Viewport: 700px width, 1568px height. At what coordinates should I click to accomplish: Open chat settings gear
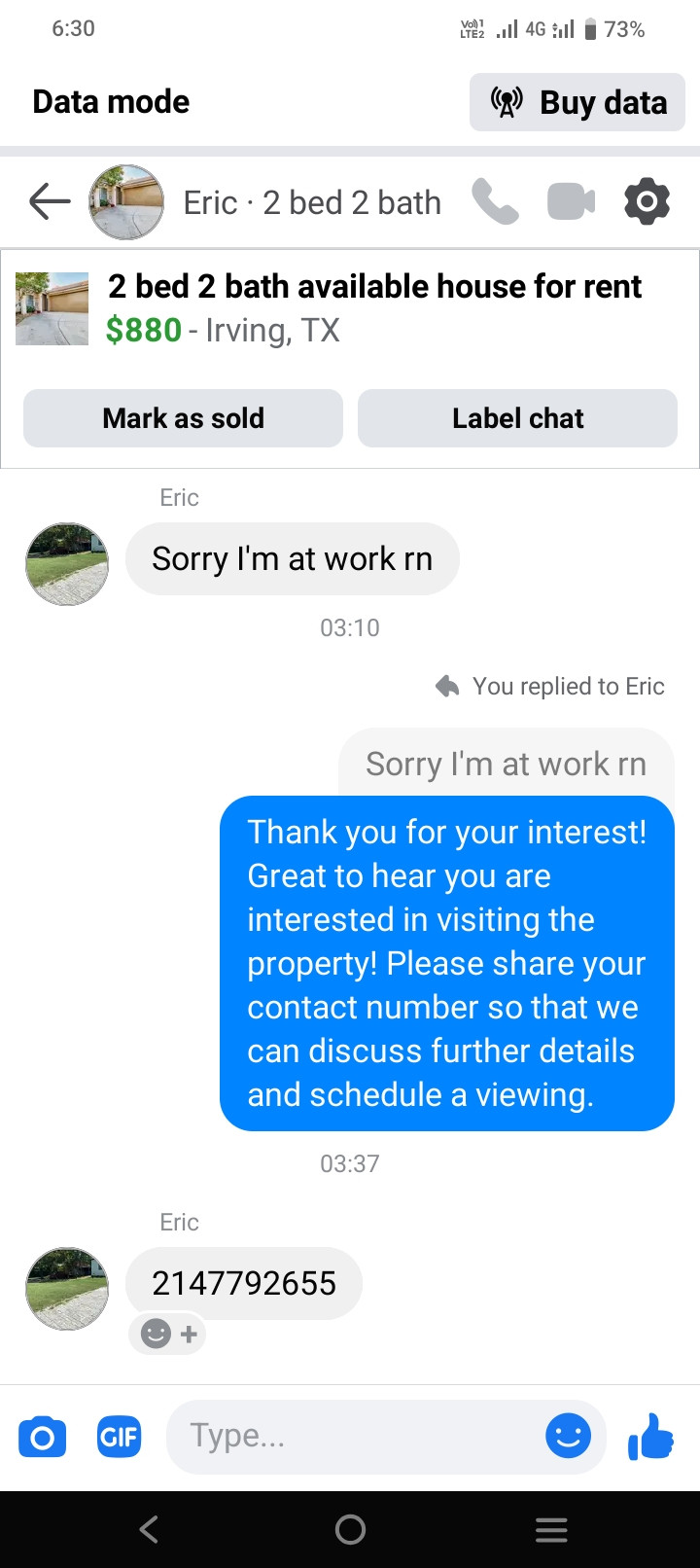pyautogui.click(x=647, y=202)
